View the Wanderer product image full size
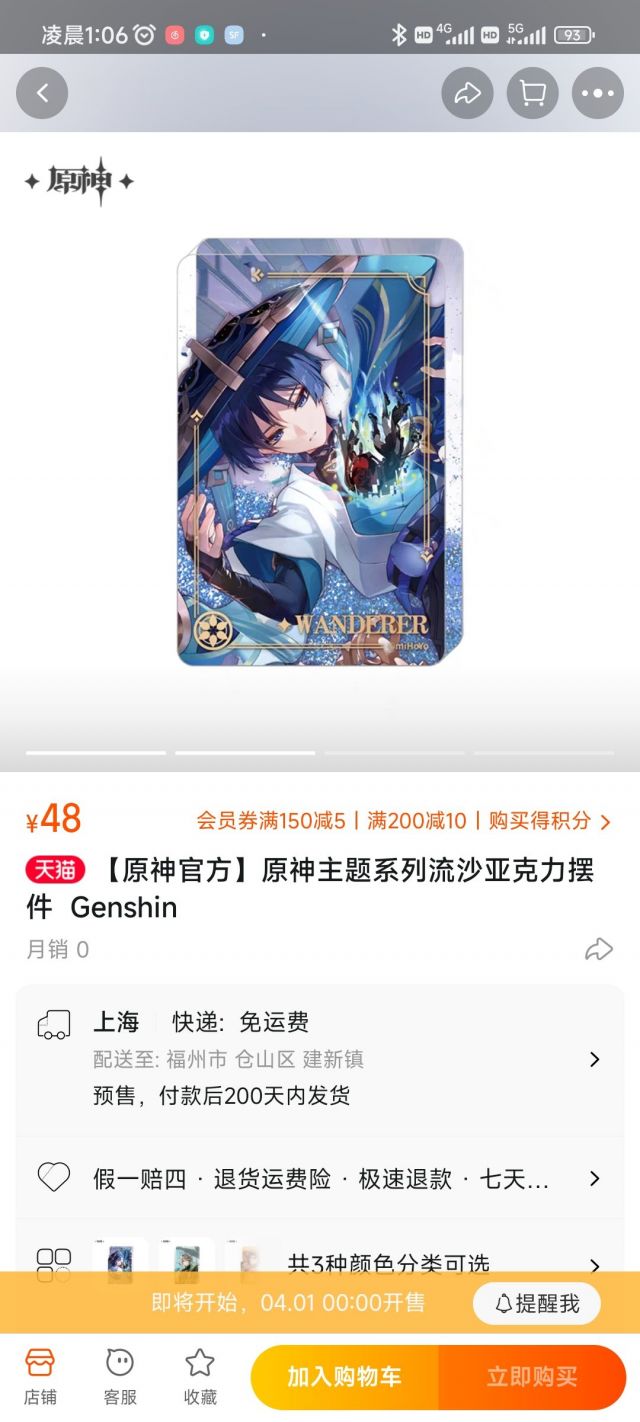Image resolution: width=640 pixels, height=1422 pixels. (x=320, y=452)
